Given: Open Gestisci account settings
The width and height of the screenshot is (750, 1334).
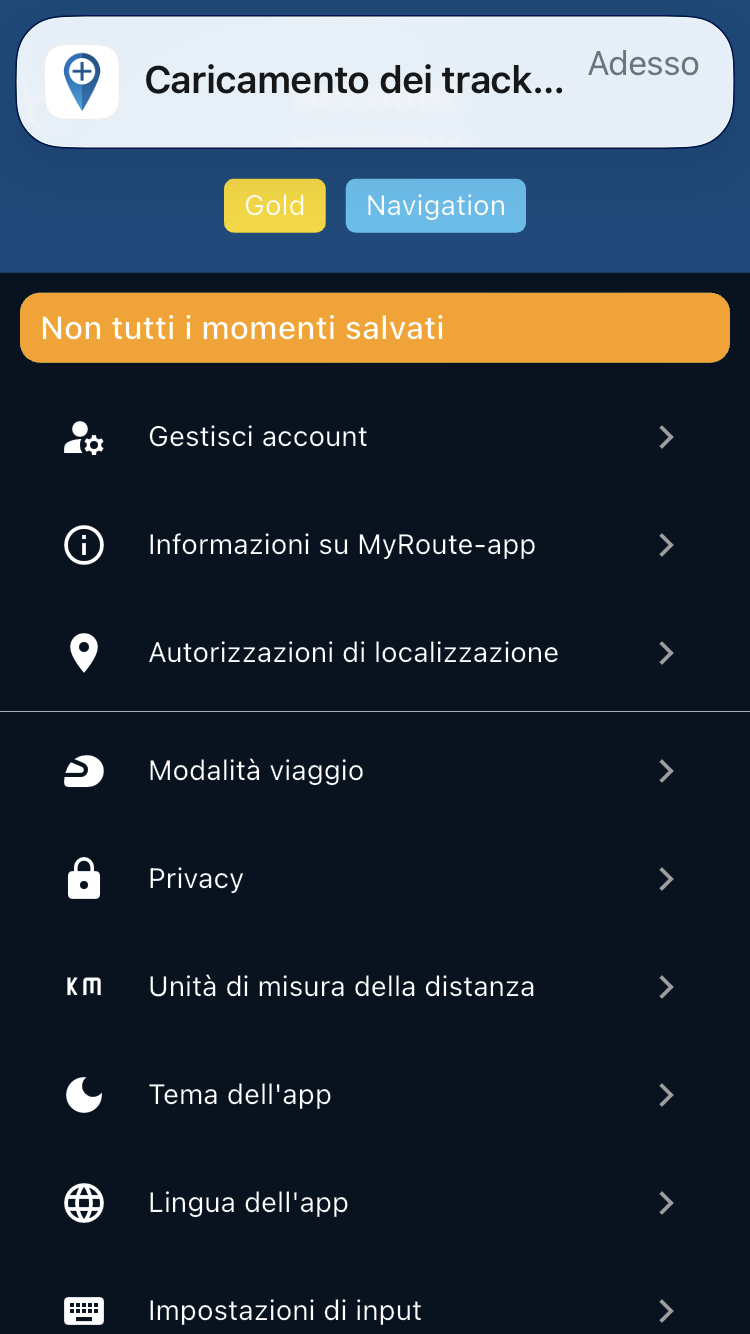Looking at the screenshot, I should point(375,437).
